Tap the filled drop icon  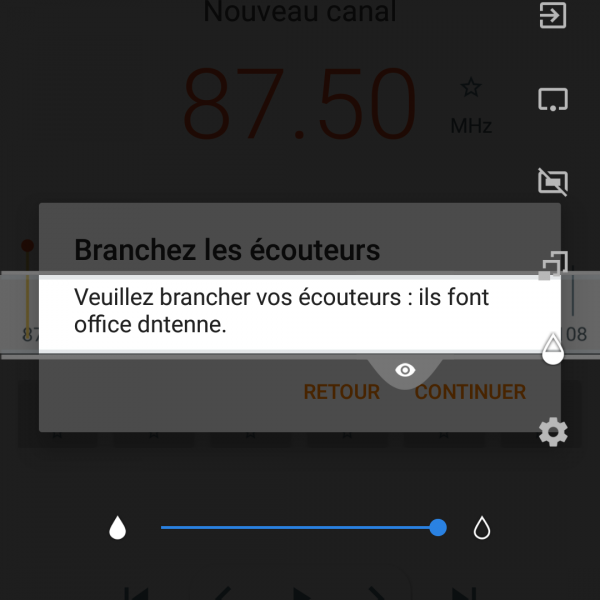click(x=118, y=528)
